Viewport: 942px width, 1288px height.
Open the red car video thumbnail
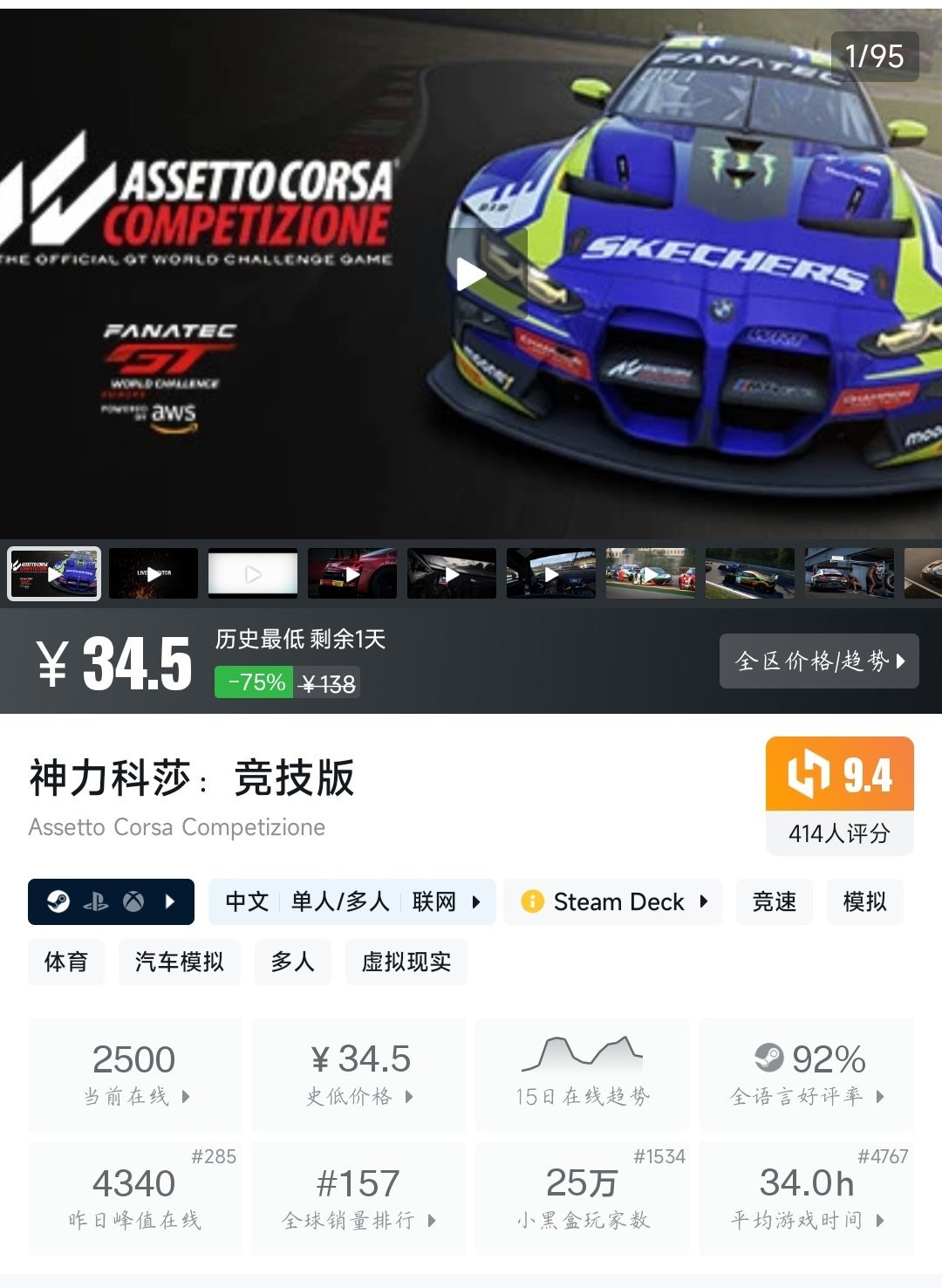click(352, 573)
